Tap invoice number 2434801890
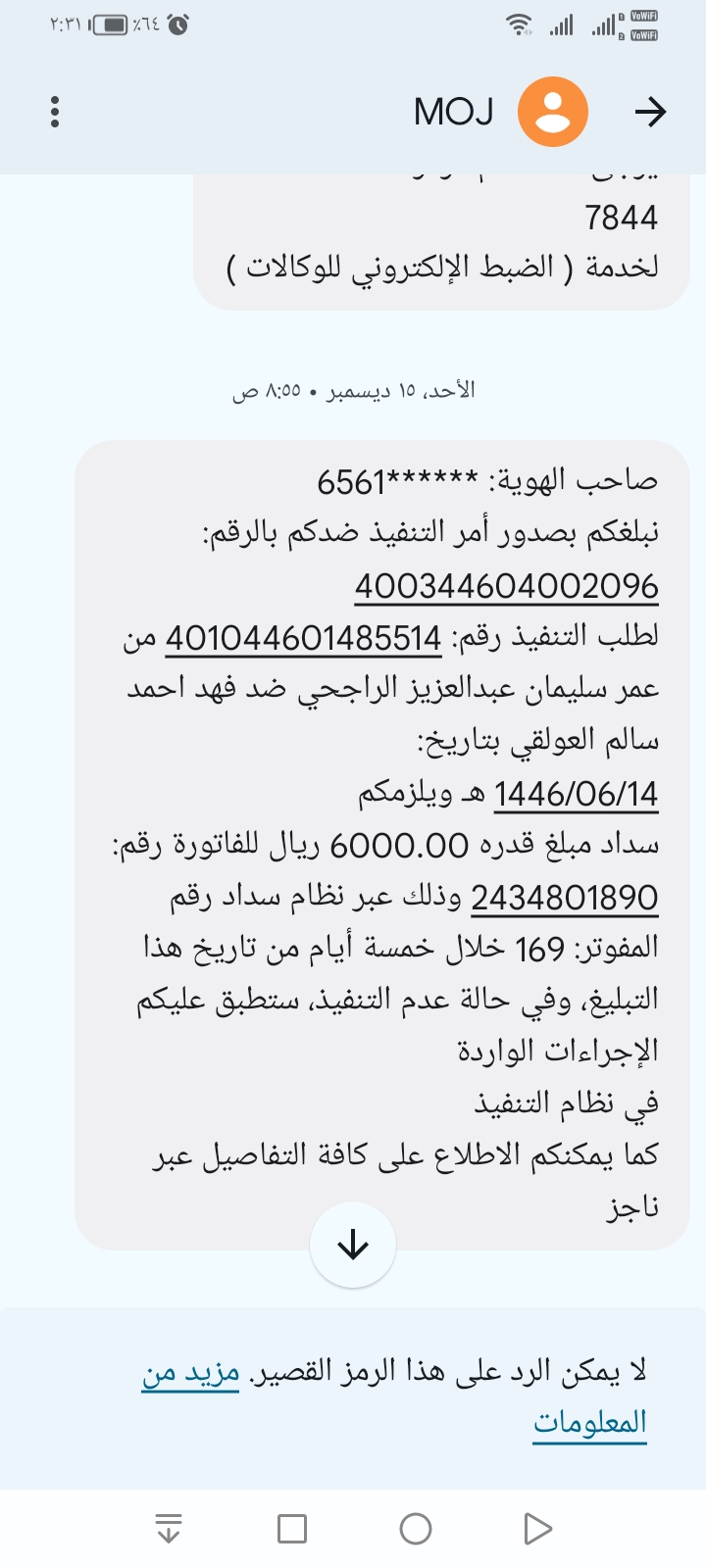Image resolution: width=706 pixels, height=1568 pixels. 564,897
